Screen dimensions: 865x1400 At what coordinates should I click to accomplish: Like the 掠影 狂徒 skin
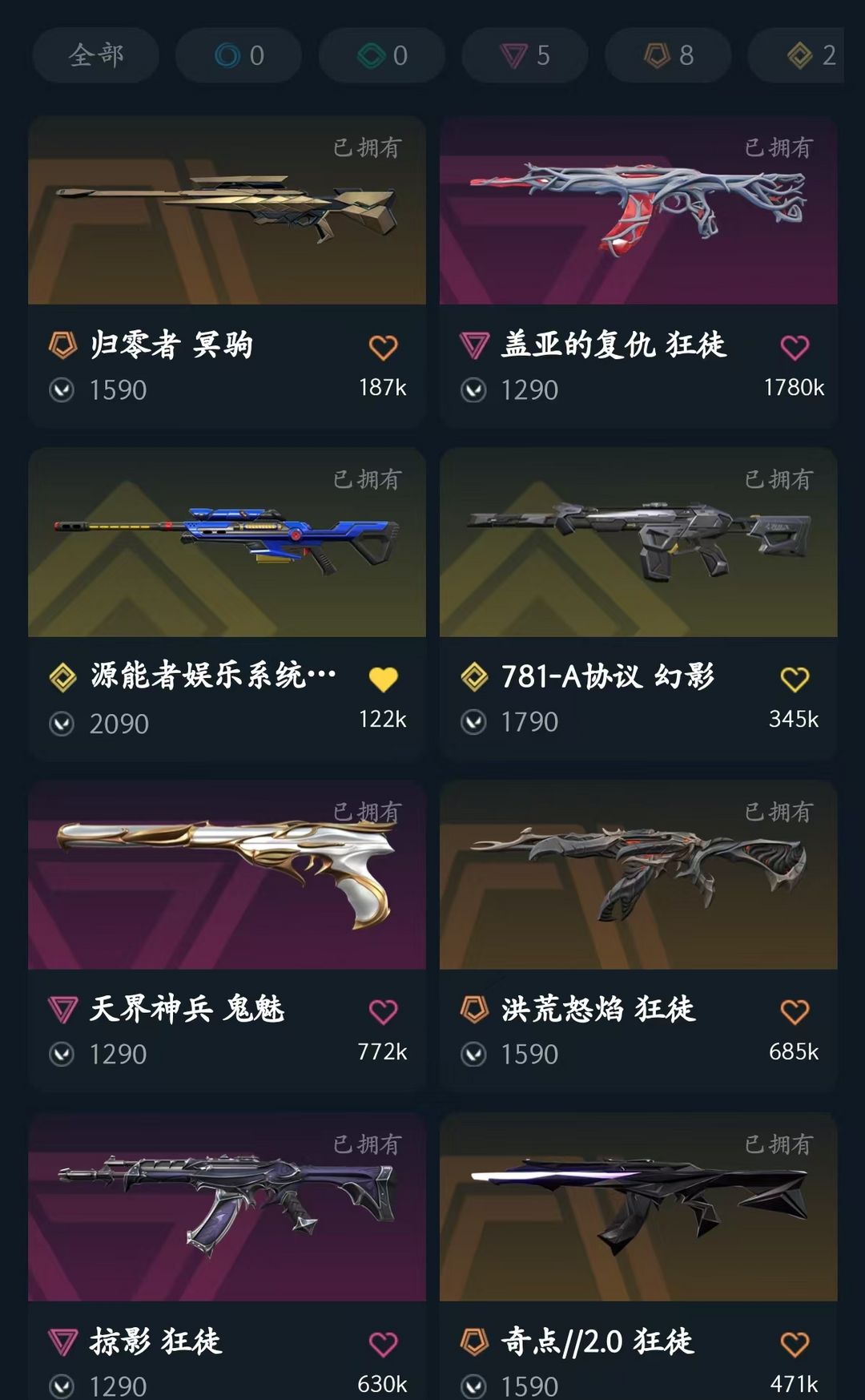[383, 1344]
